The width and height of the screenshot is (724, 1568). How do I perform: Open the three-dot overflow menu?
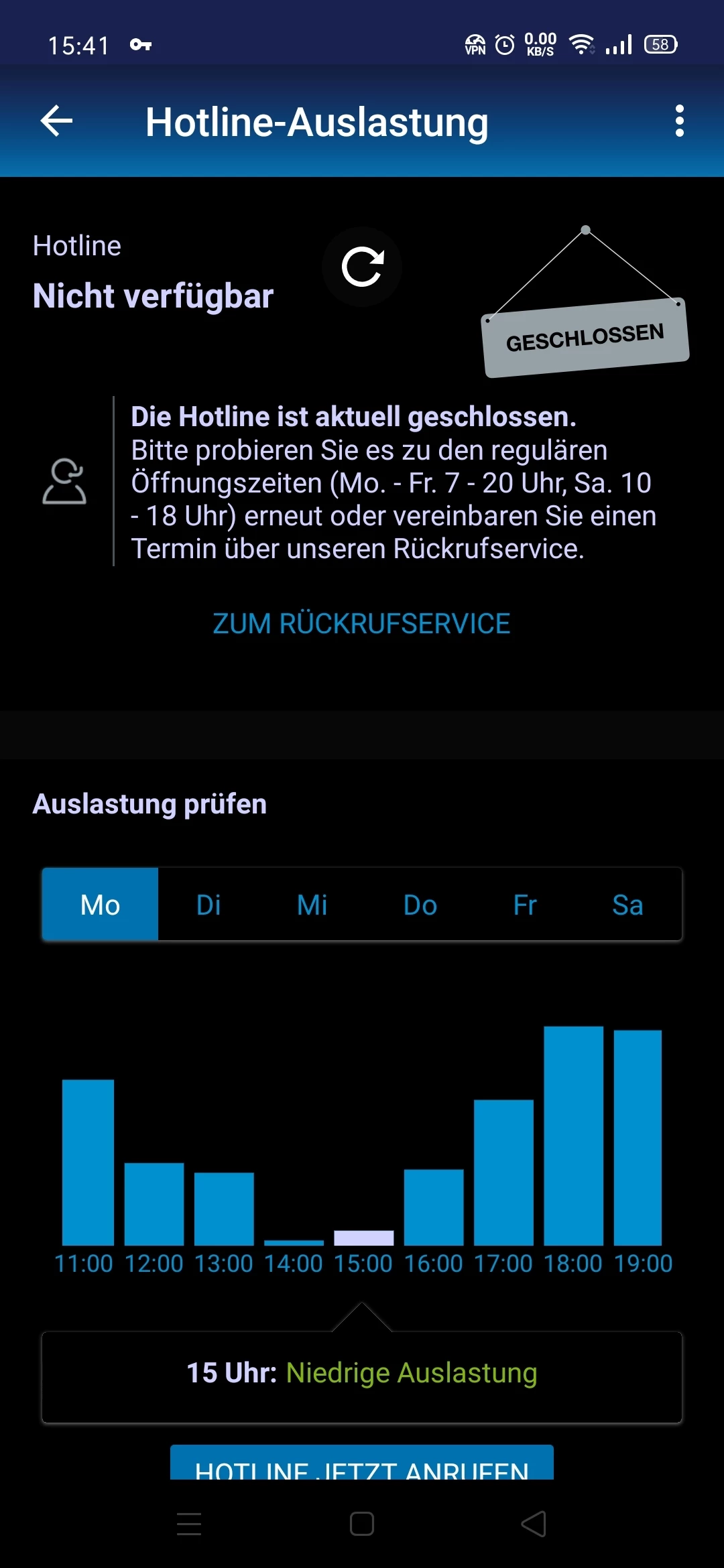tap(679, 121)
